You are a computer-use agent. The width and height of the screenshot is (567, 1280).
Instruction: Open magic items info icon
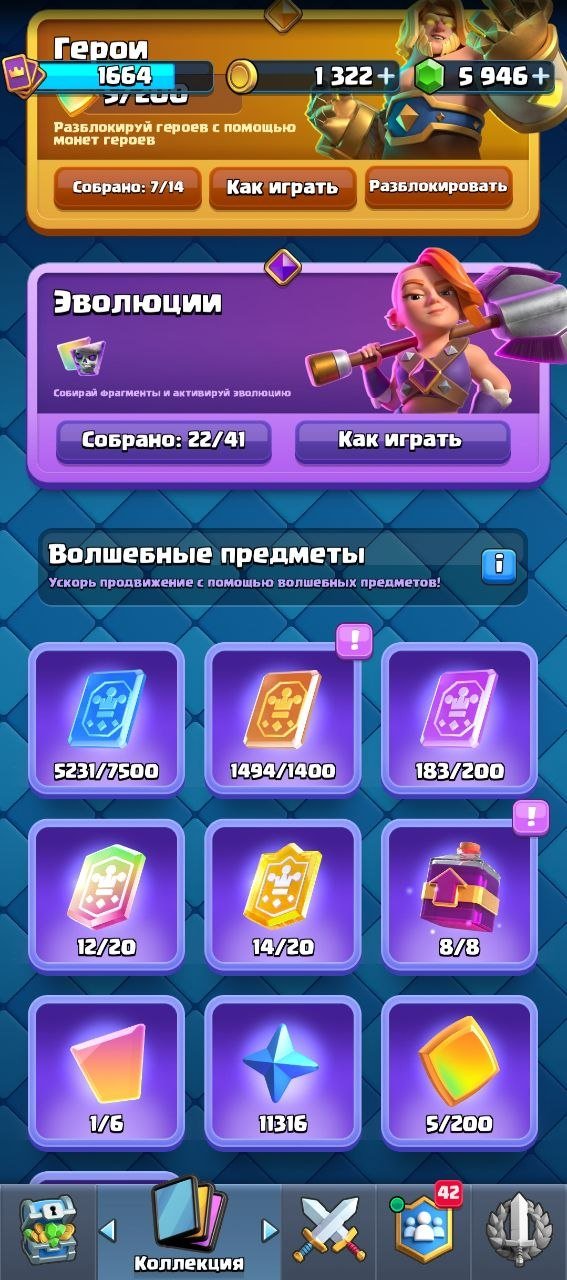pos(499,566)
